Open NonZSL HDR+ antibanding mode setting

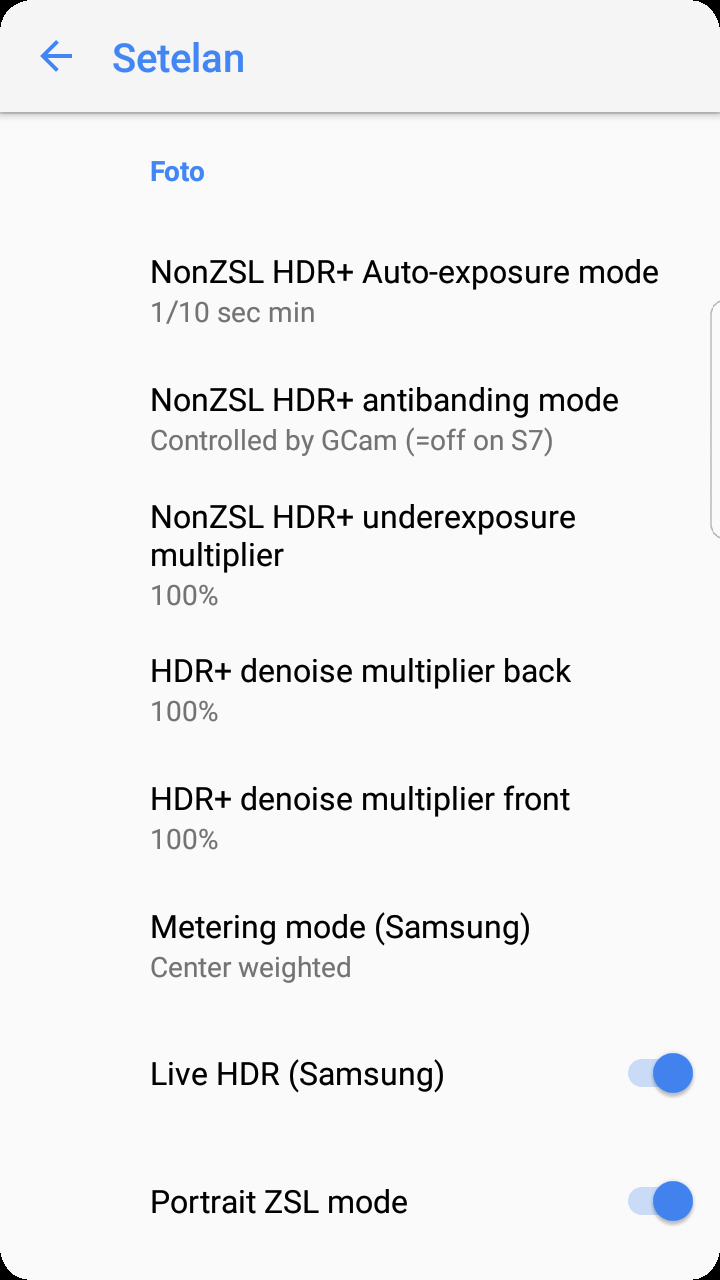[360, 420]
